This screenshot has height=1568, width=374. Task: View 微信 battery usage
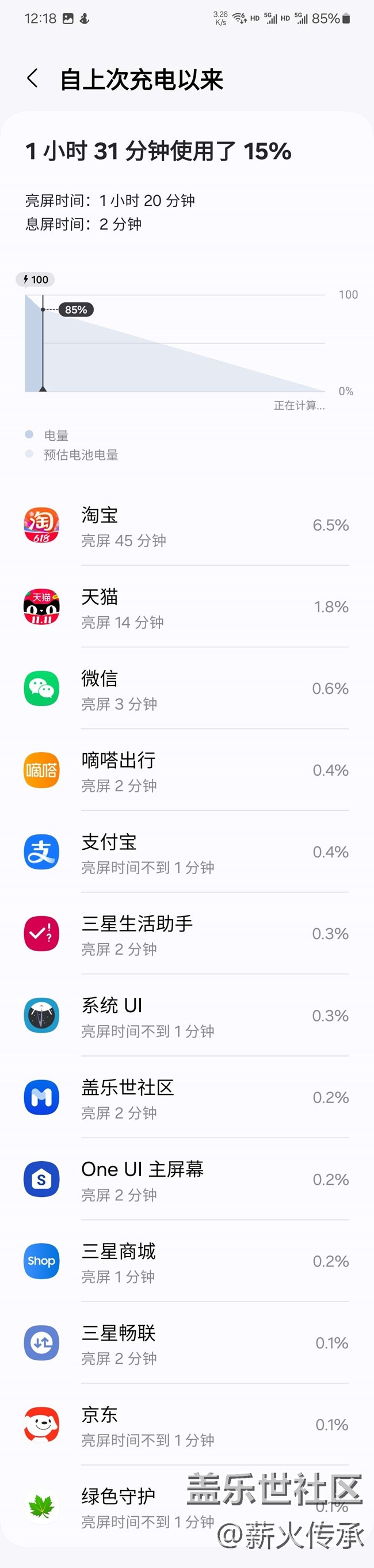186,689
